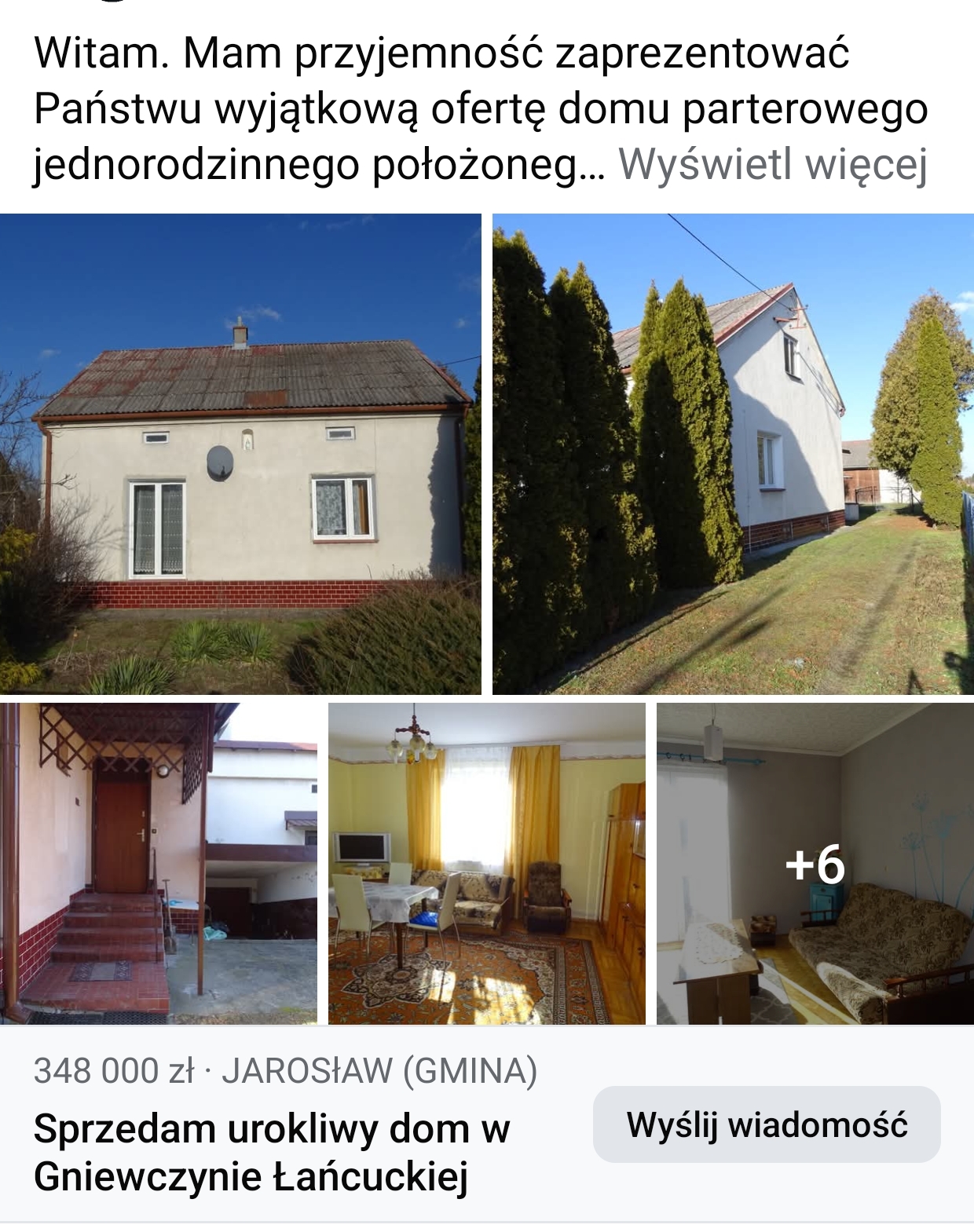Open the front view photo of the house

[240, 454]
